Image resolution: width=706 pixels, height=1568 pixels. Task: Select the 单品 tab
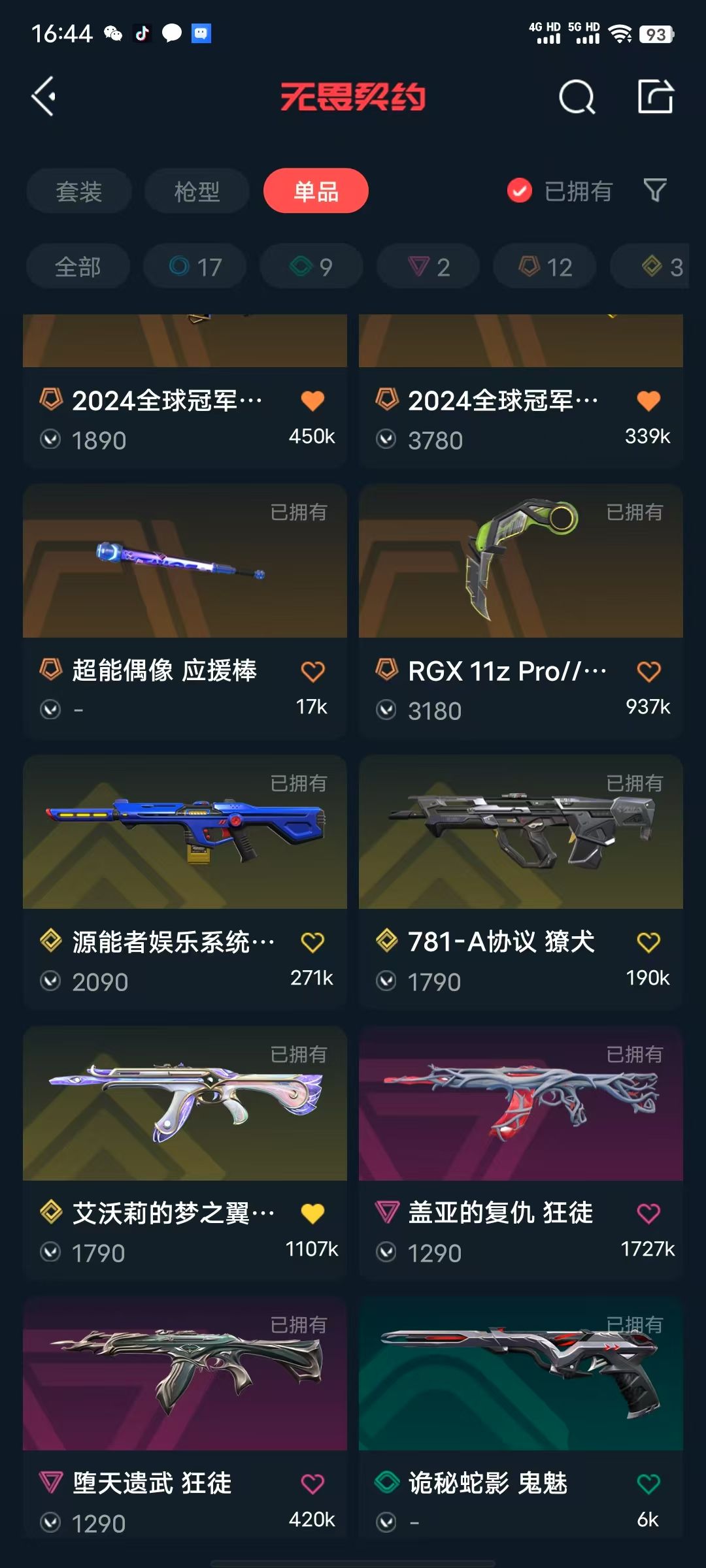(x=316, y=191)
